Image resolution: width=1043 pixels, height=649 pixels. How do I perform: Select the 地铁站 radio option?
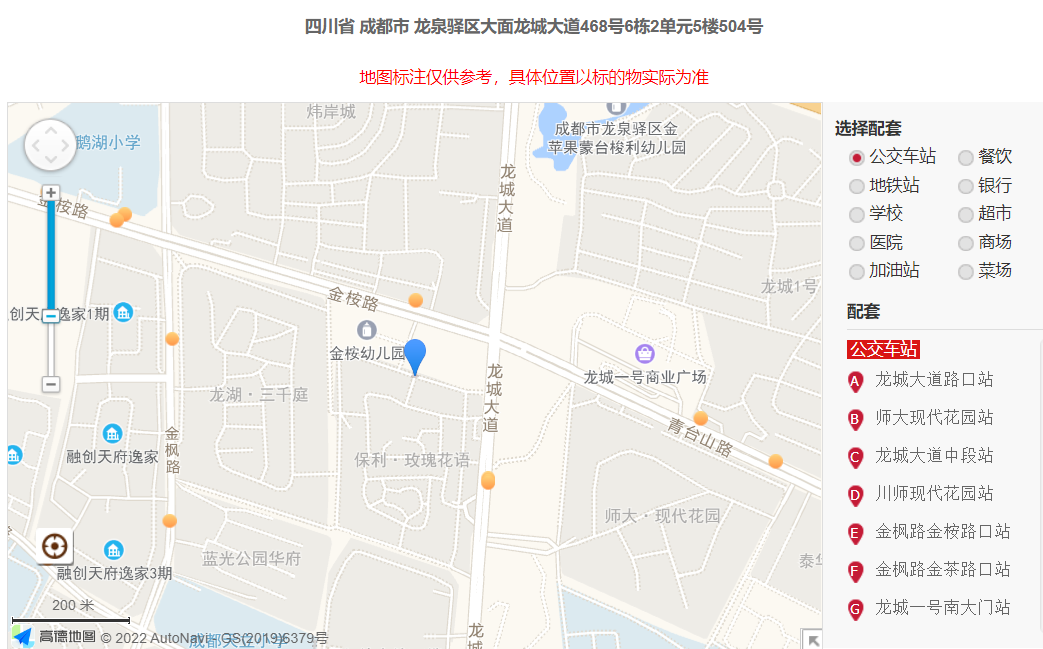(x=857, y=186)
